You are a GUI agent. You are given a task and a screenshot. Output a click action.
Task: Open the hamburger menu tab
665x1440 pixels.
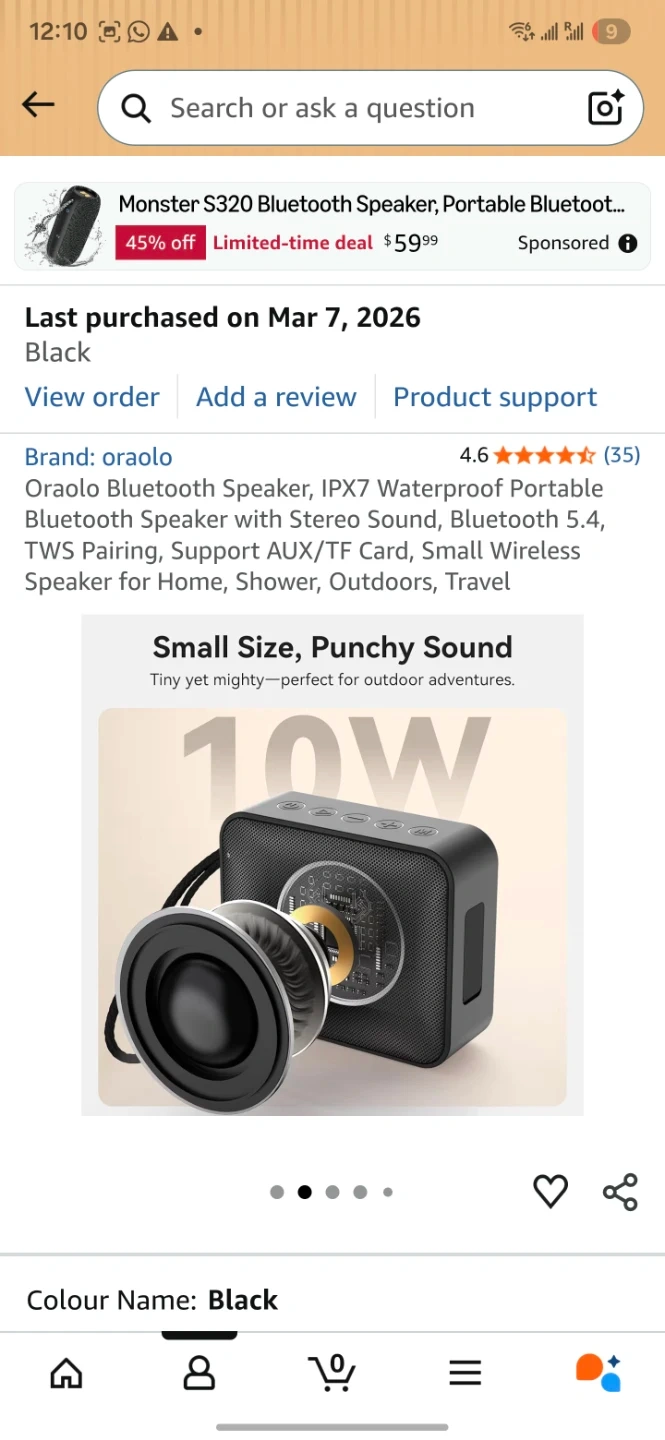pos(465,1373)
